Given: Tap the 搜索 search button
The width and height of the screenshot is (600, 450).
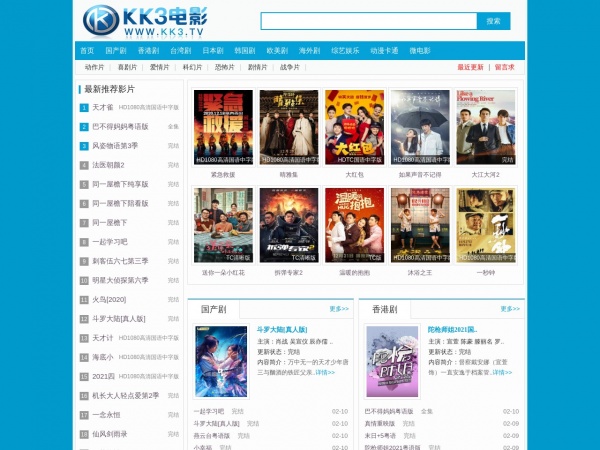Looking at the screenshot, I should click(x=493, y=20).
